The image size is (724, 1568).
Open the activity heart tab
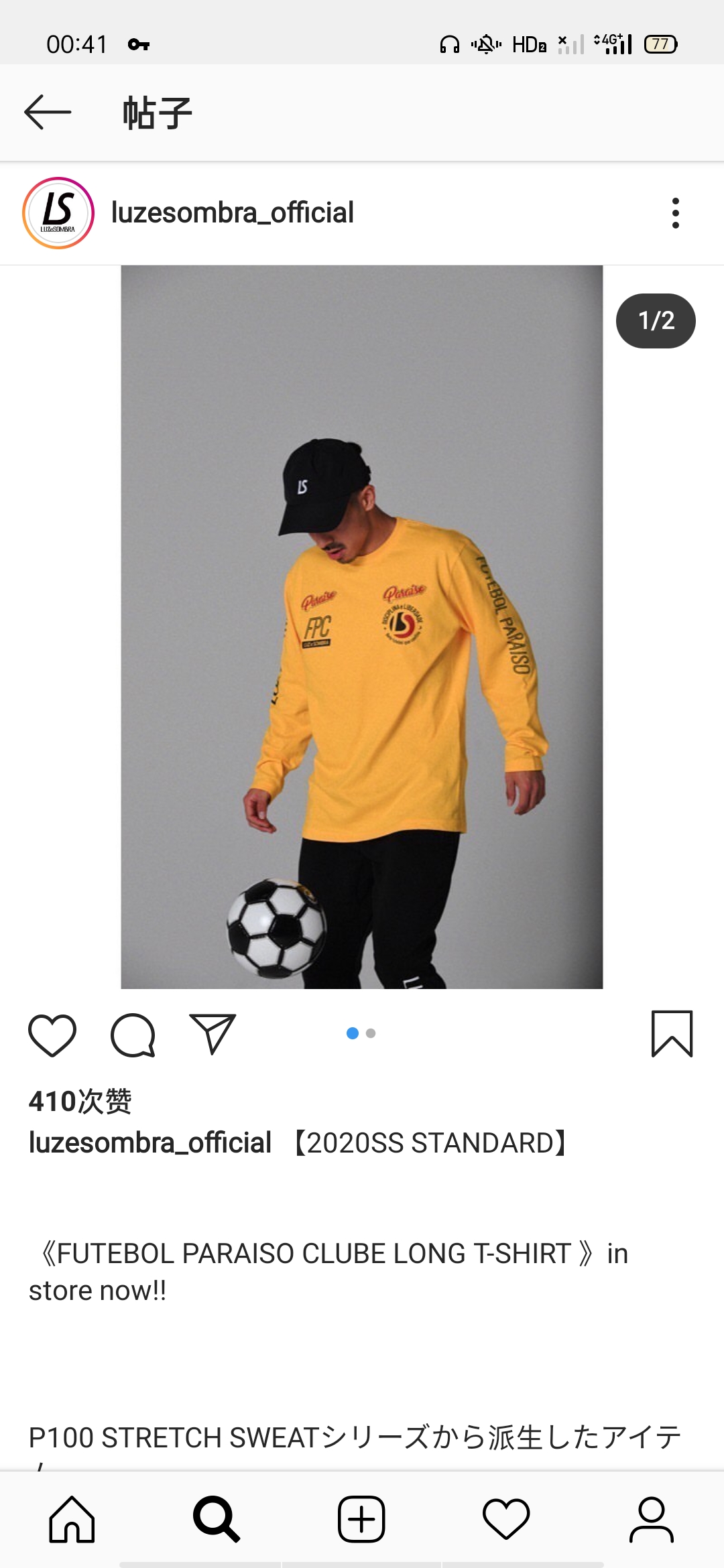(506, 1518)
